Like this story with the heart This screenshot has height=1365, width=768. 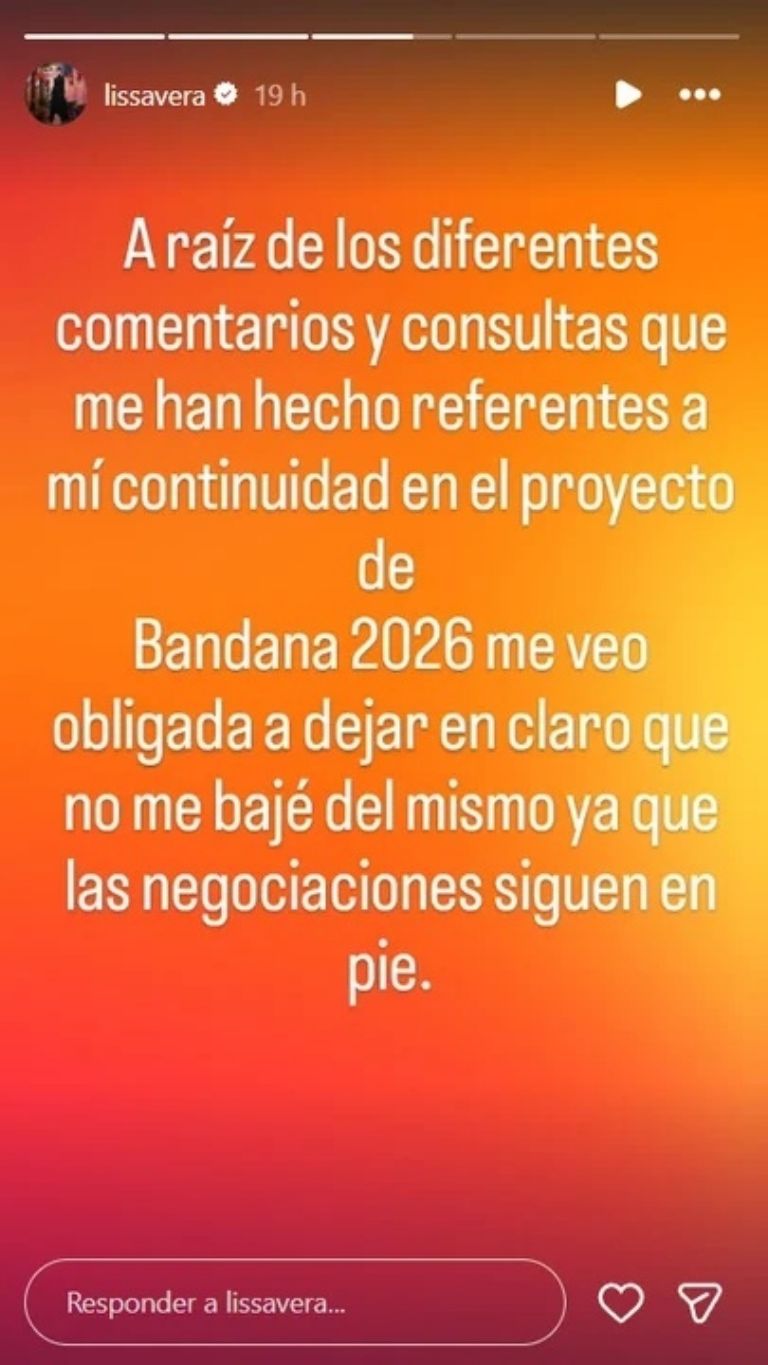620,1303
